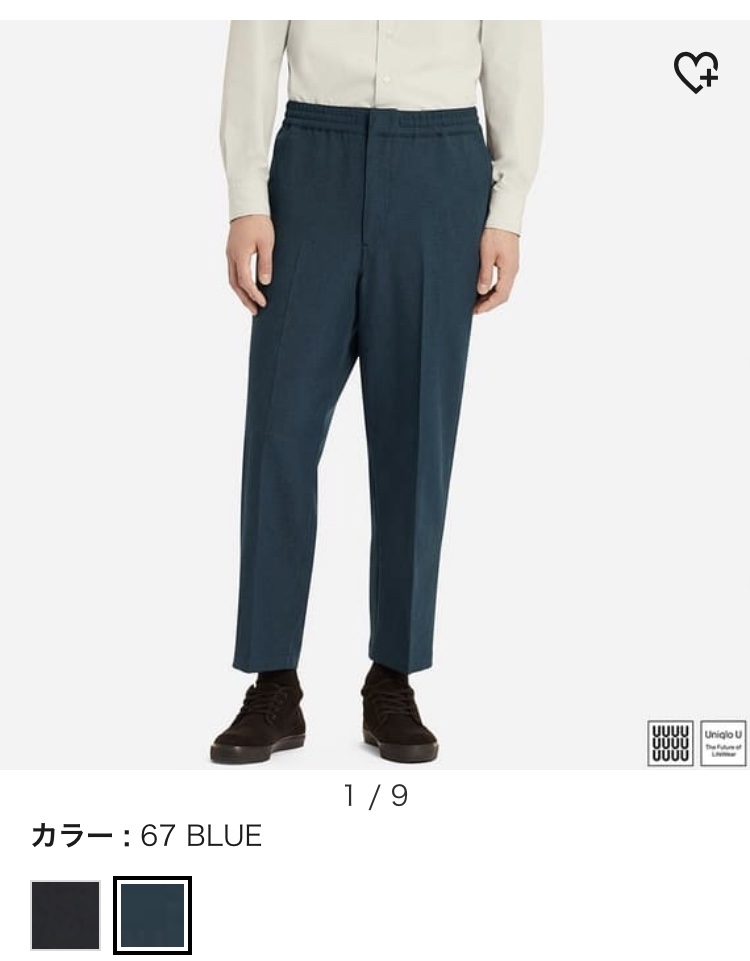
Task: Select the 67 BLUE color swatch
Action: 152,915
